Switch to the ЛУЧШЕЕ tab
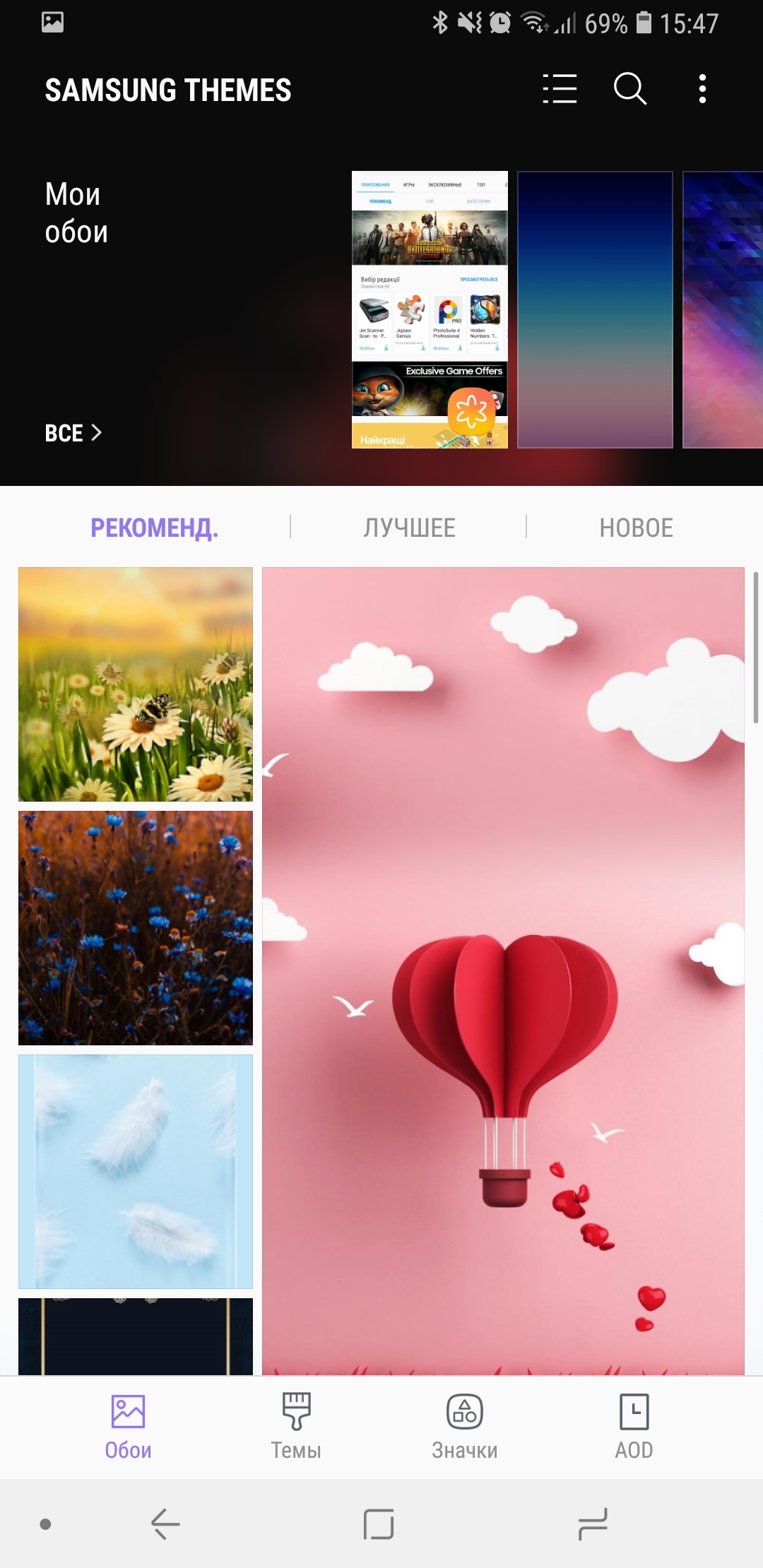This screenshot has height=1568, width=763. (409, 528)
